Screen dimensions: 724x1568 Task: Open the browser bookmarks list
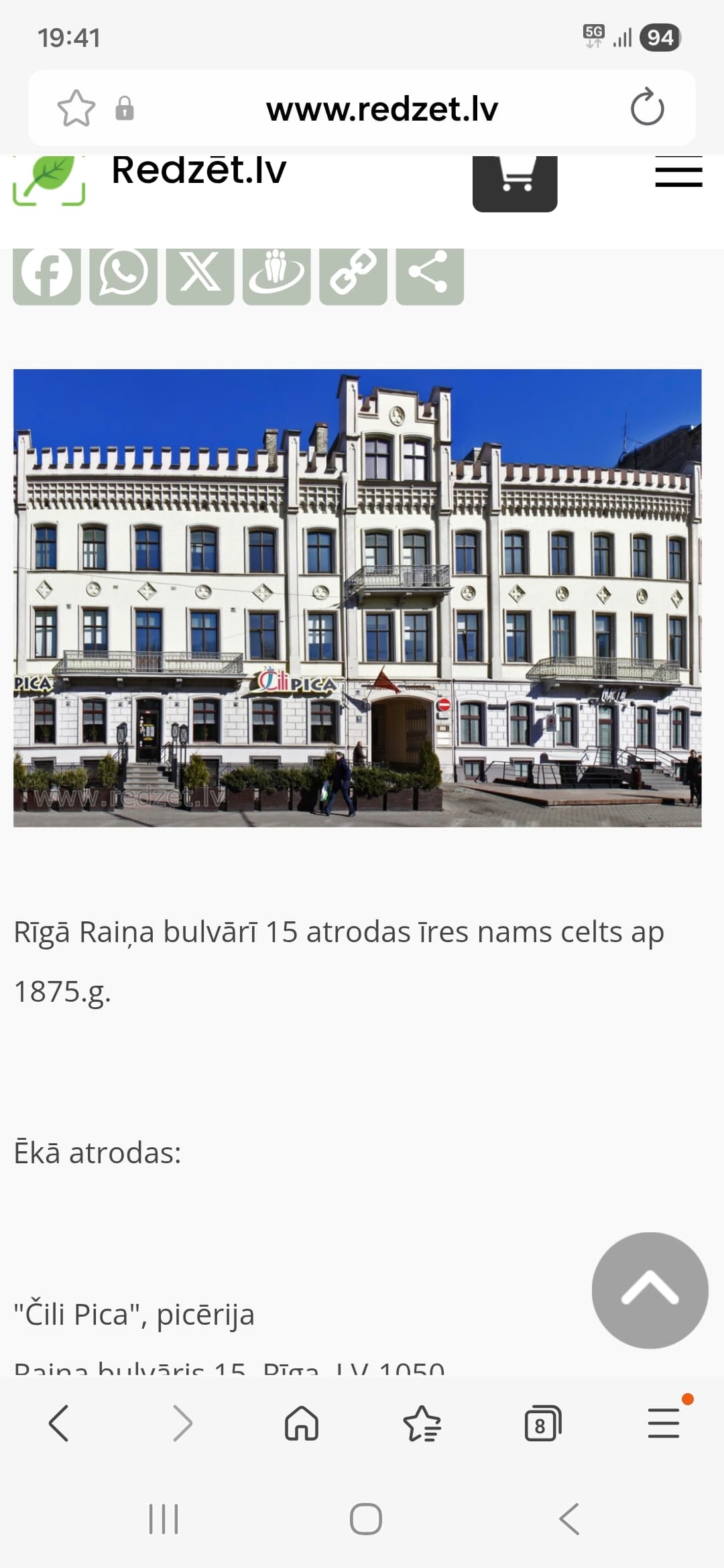coord(422,1423)
